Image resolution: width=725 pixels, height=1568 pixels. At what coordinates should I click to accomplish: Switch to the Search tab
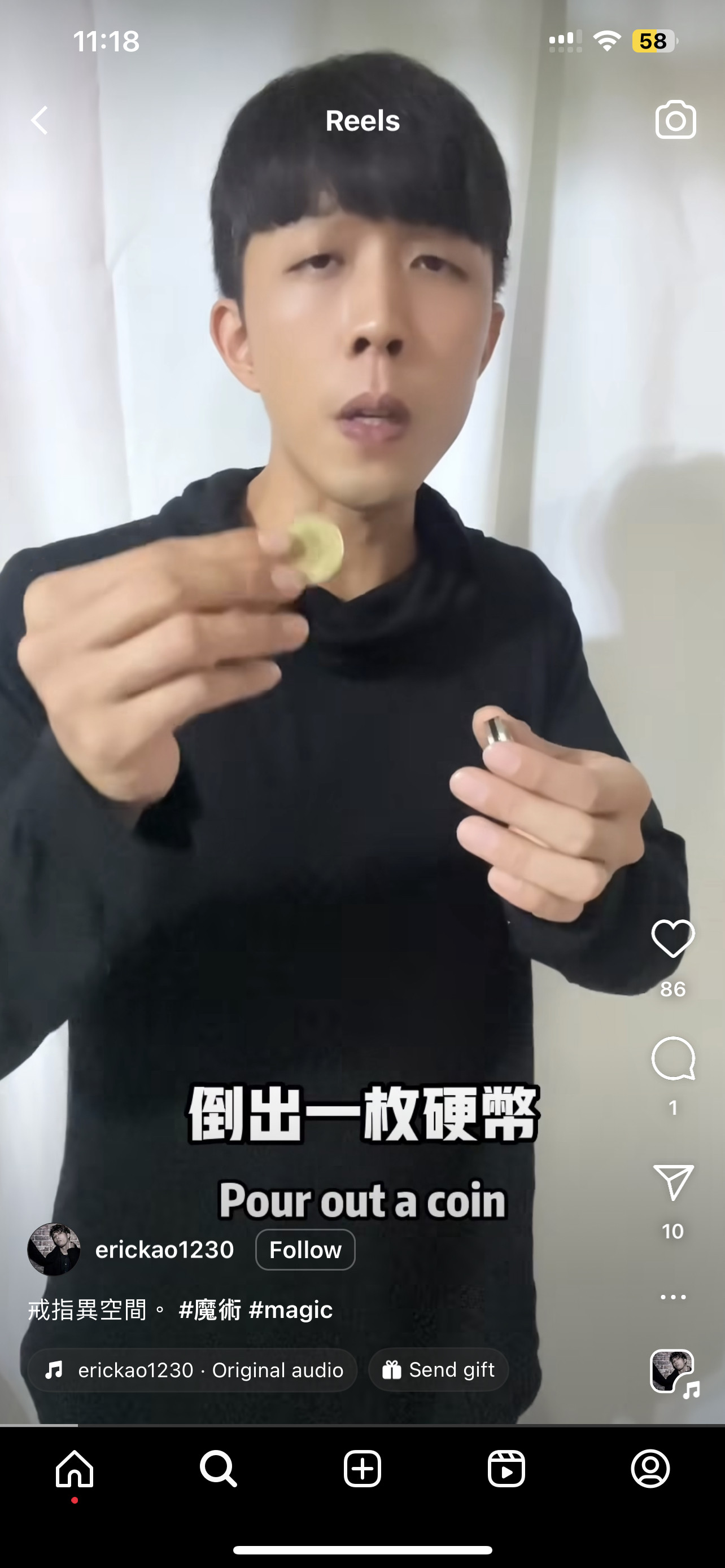(219, 1469)
